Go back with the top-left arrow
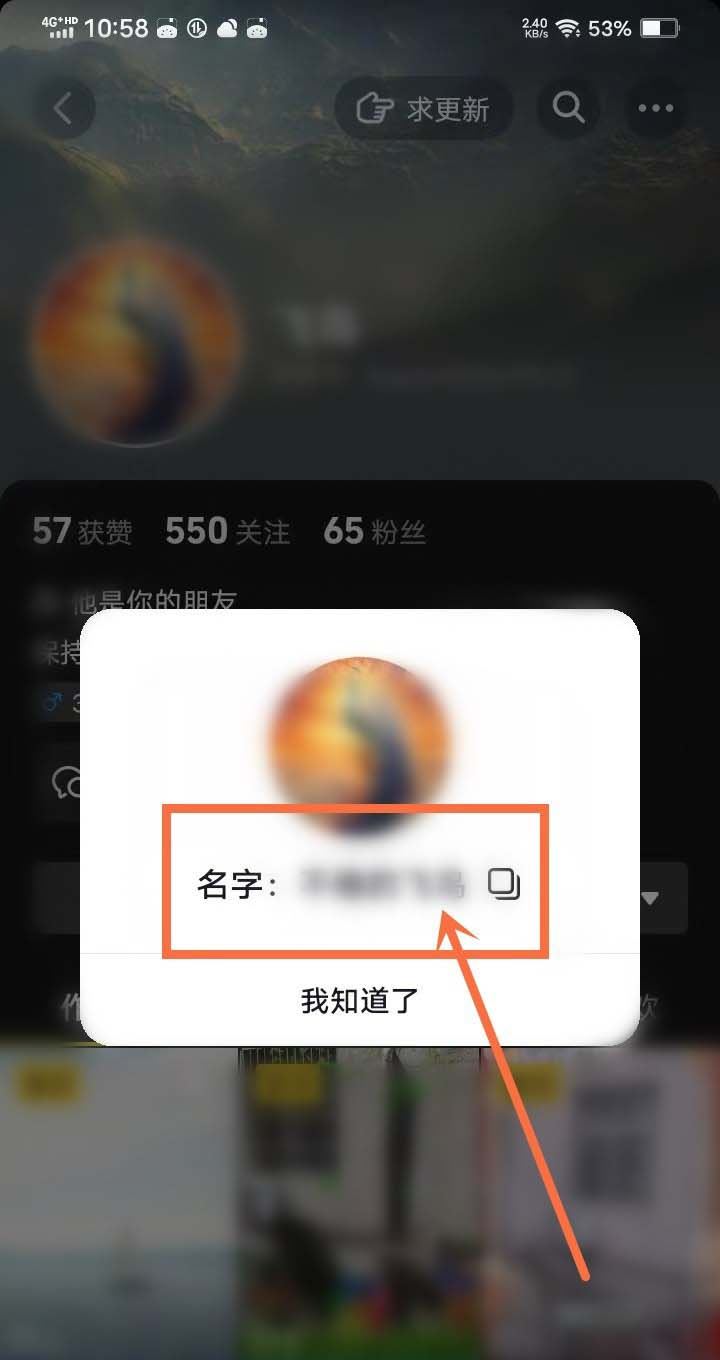 coord(64,108)
